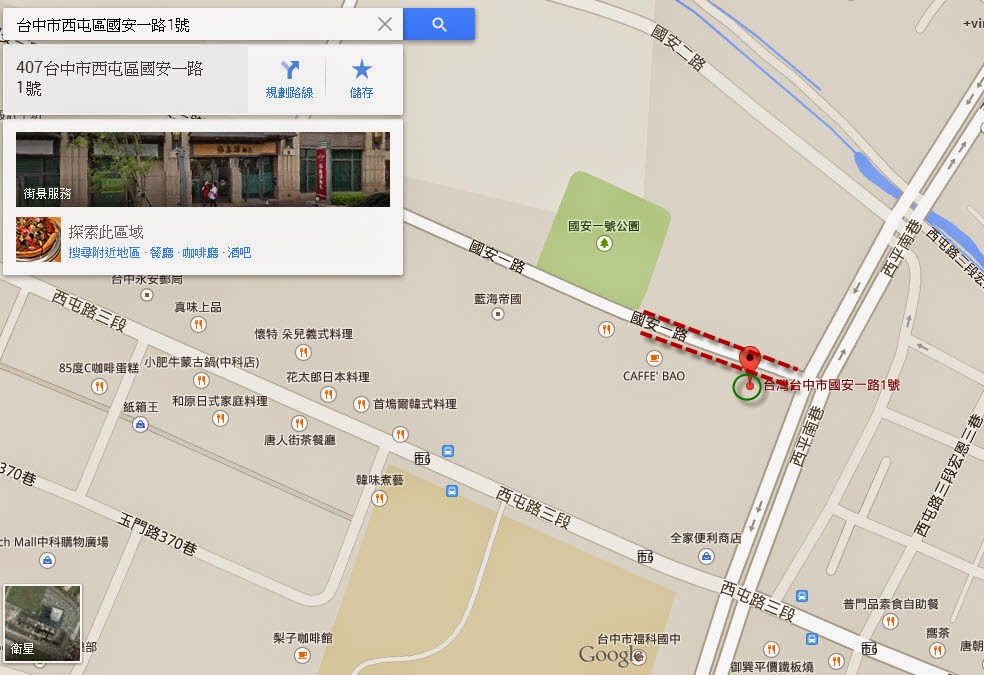Open 梨子咖啡館 cafe marker
This screenshot has width=984, height=675.
tap(302, 655)
